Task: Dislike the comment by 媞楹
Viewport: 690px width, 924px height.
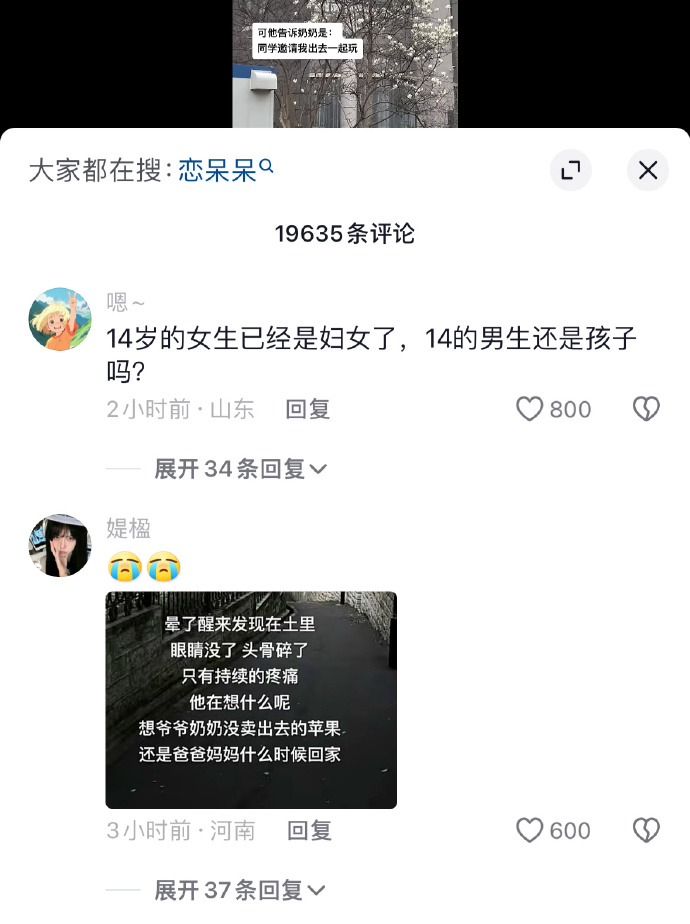Action: [646, 830]
